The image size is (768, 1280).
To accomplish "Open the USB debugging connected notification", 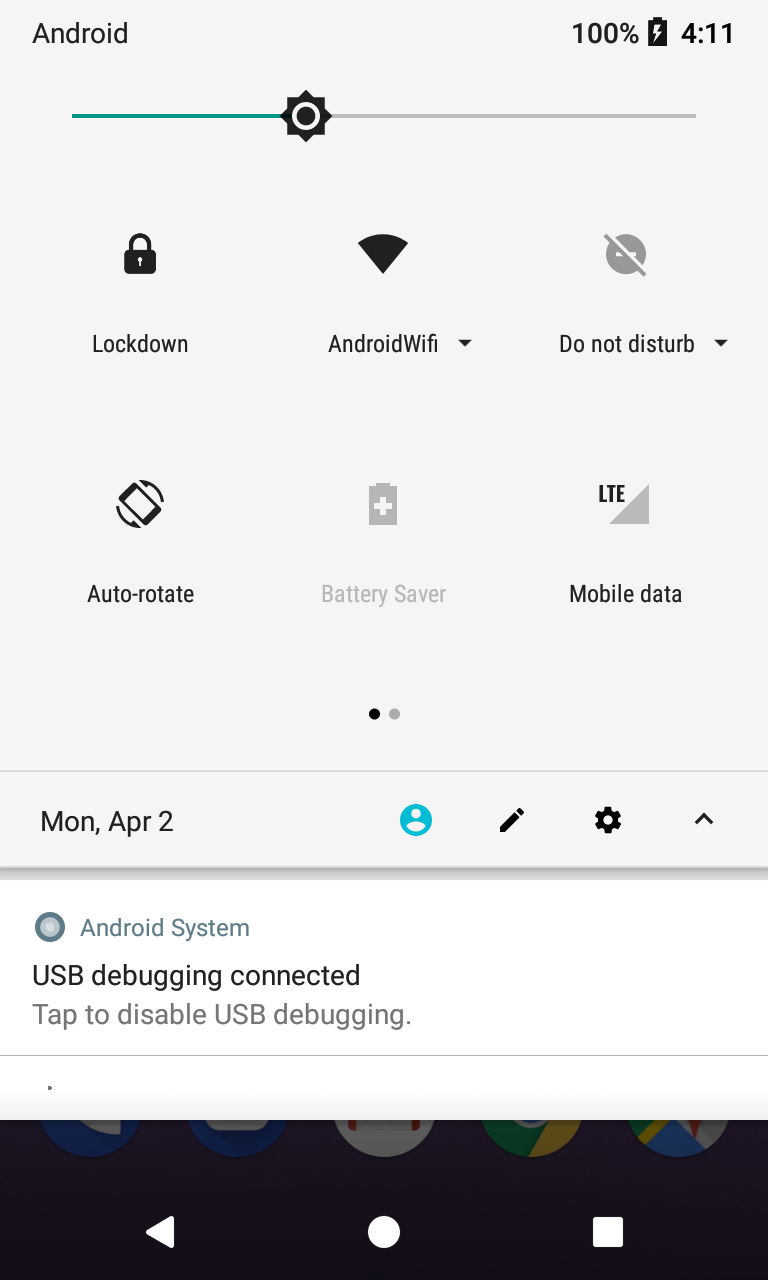I will [x=384, y=975].
